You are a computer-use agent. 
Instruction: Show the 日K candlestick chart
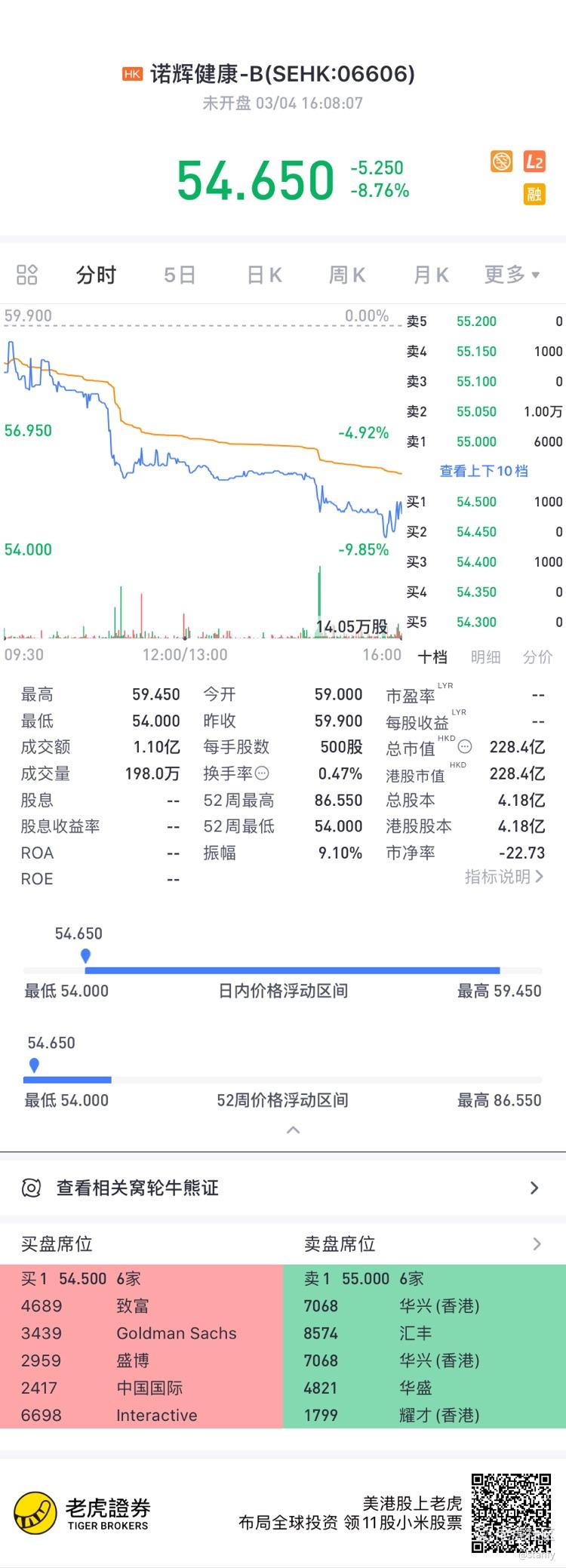[x=264, y=275]
